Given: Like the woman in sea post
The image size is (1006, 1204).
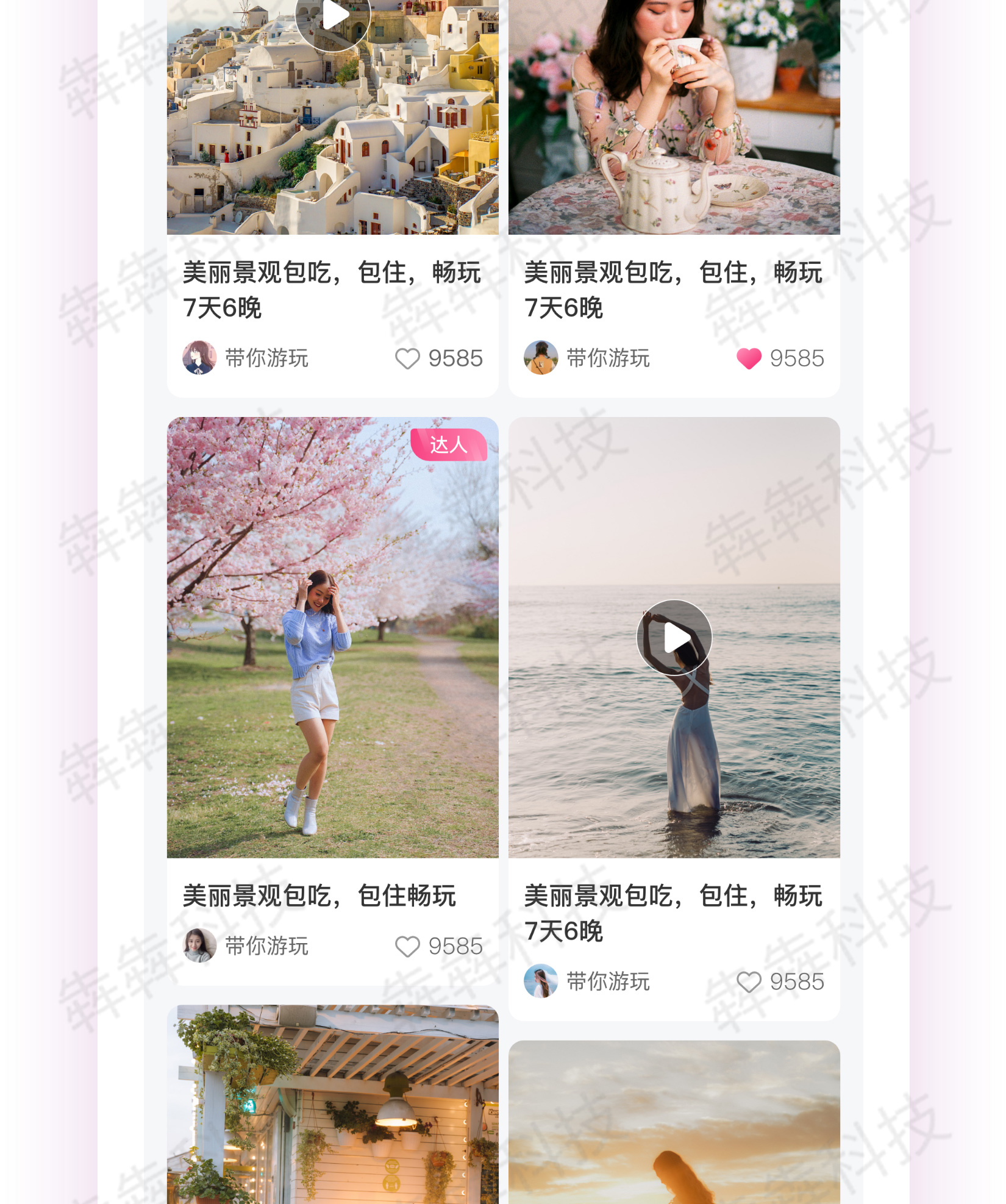Looking at the screenshot, I should tap(749, 981).
